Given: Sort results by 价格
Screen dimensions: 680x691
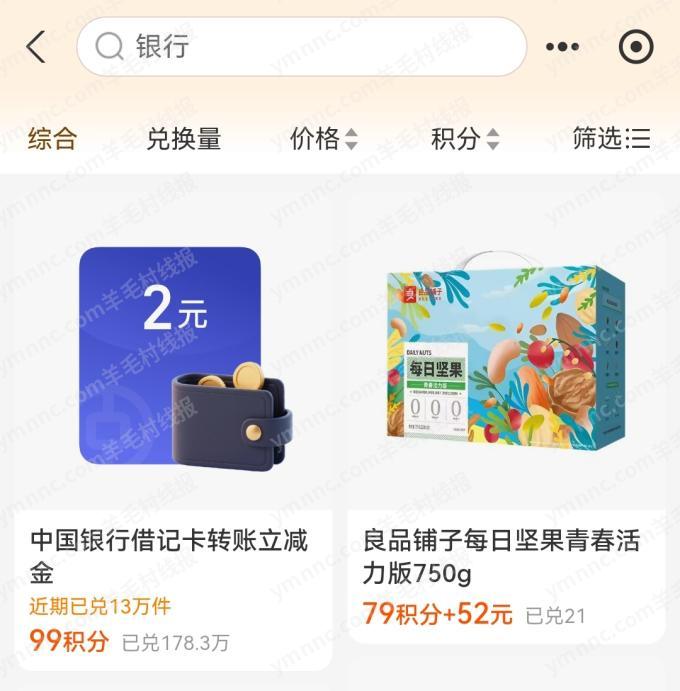Looking at the screenshot, I should 323,139.
